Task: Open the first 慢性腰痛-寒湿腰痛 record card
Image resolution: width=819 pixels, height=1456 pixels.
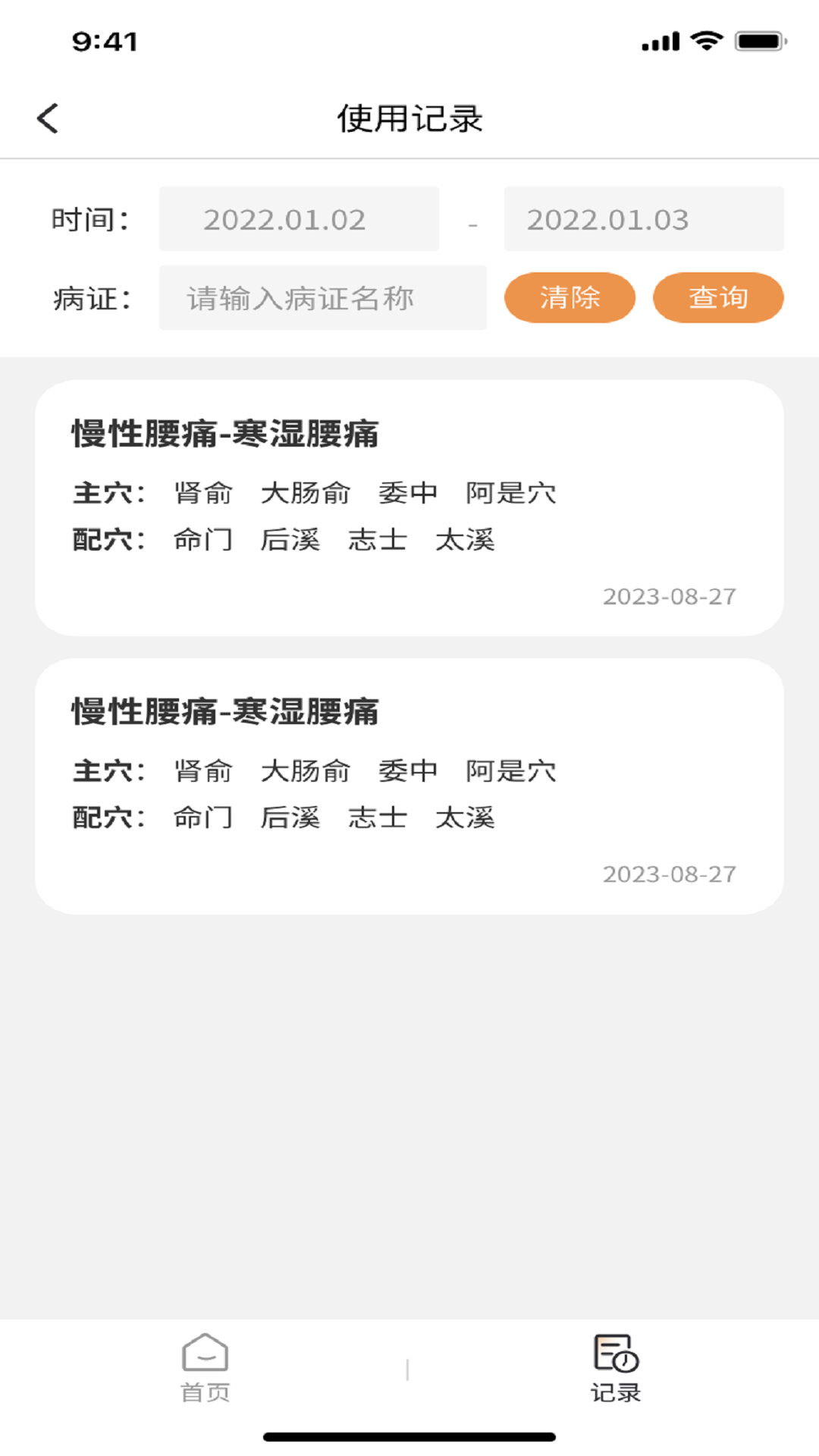Action: click(x=409, y=508)
